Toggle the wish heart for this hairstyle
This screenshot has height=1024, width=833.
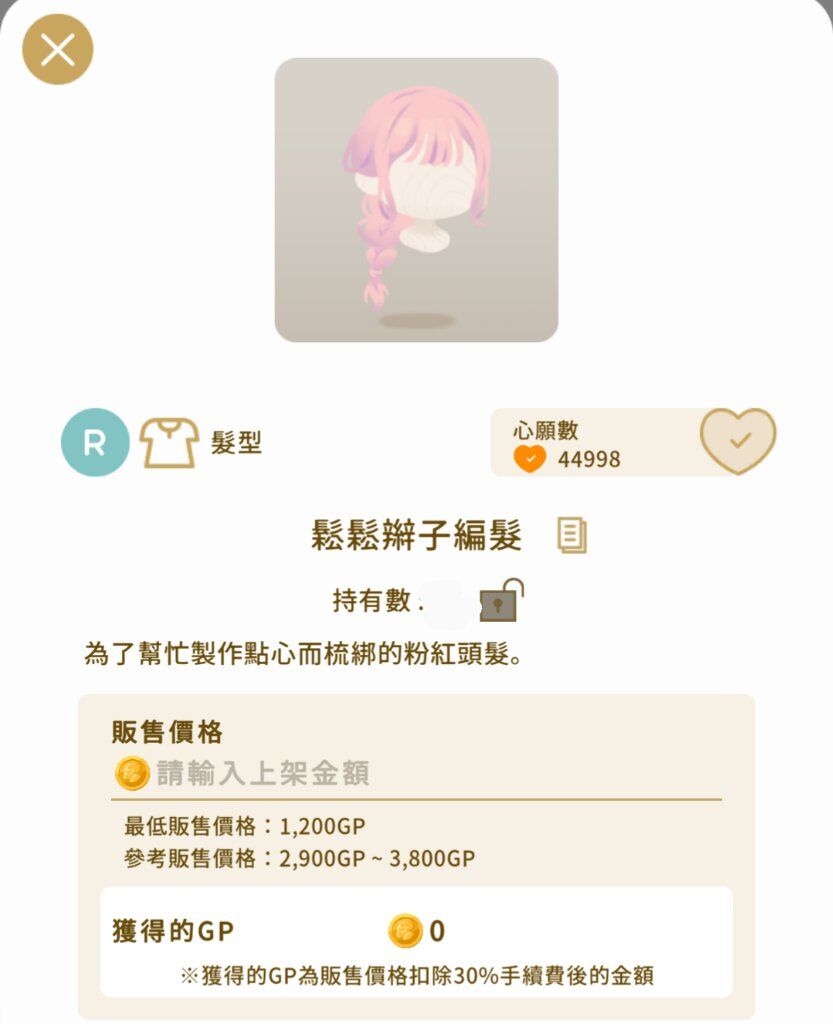(738, 441)
